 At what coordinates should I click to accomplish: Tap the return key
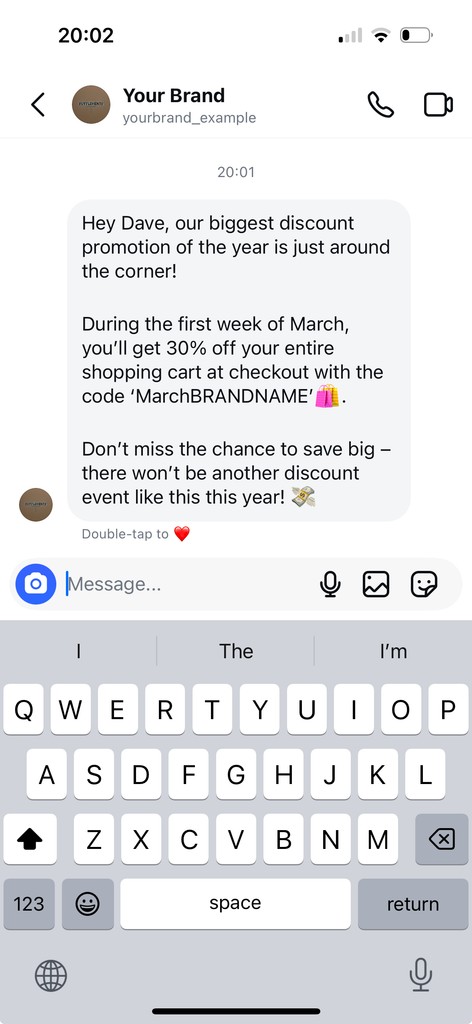[x=413, y=904]
